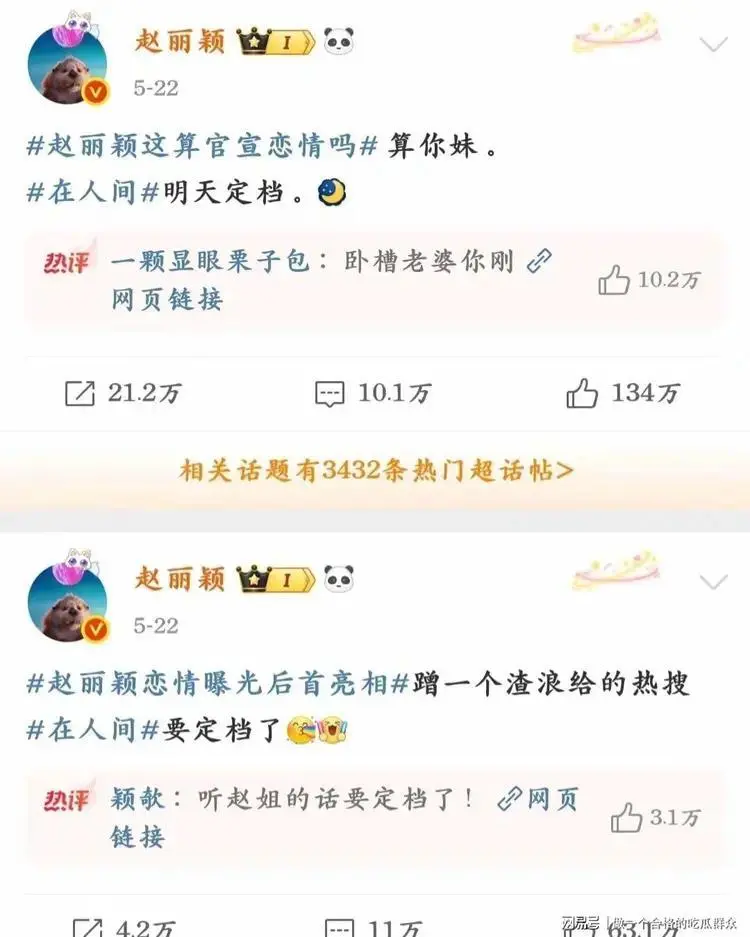Open the avatar on the 蹭一个渣浪给的热搜 post

(x=67, y=600)
